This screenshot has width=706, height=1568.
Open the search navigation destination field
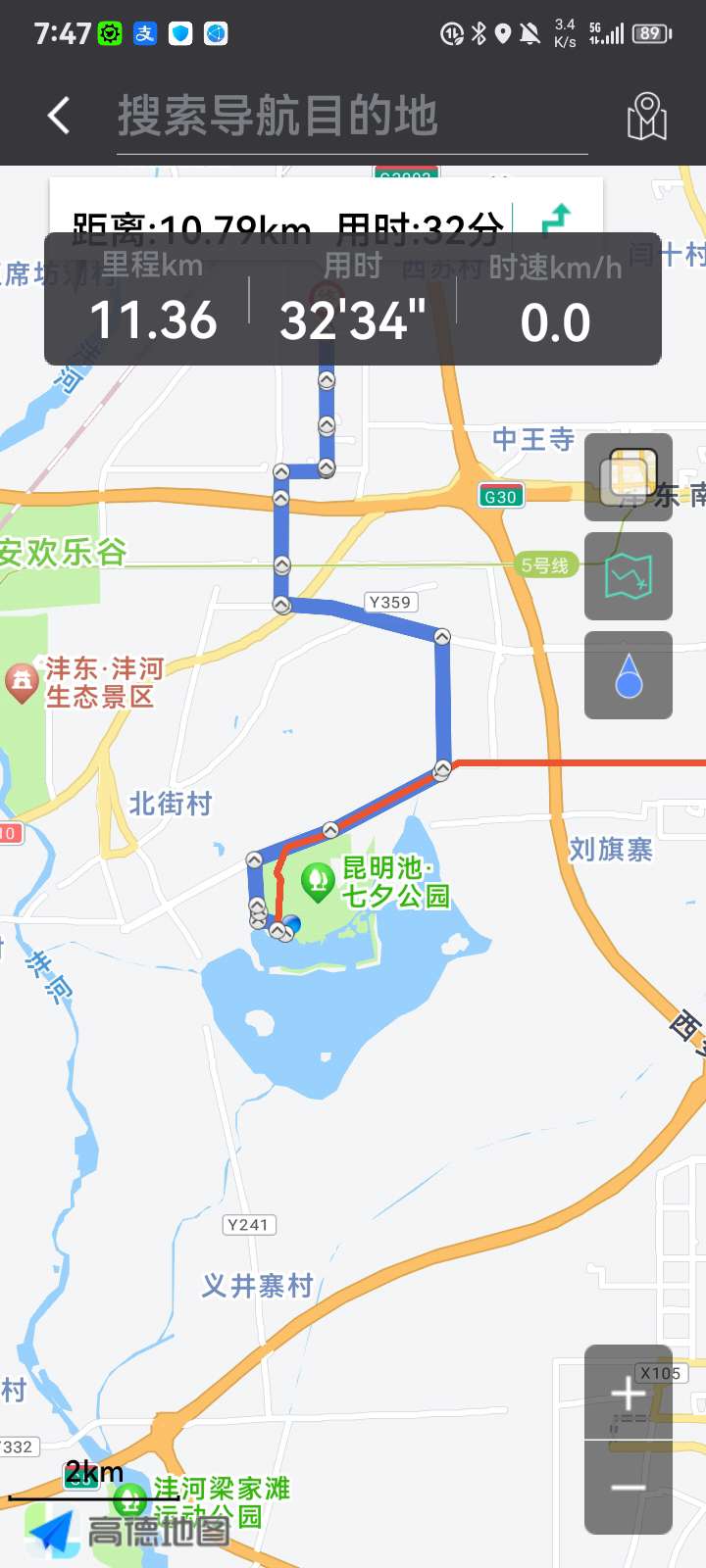point(352,116)
